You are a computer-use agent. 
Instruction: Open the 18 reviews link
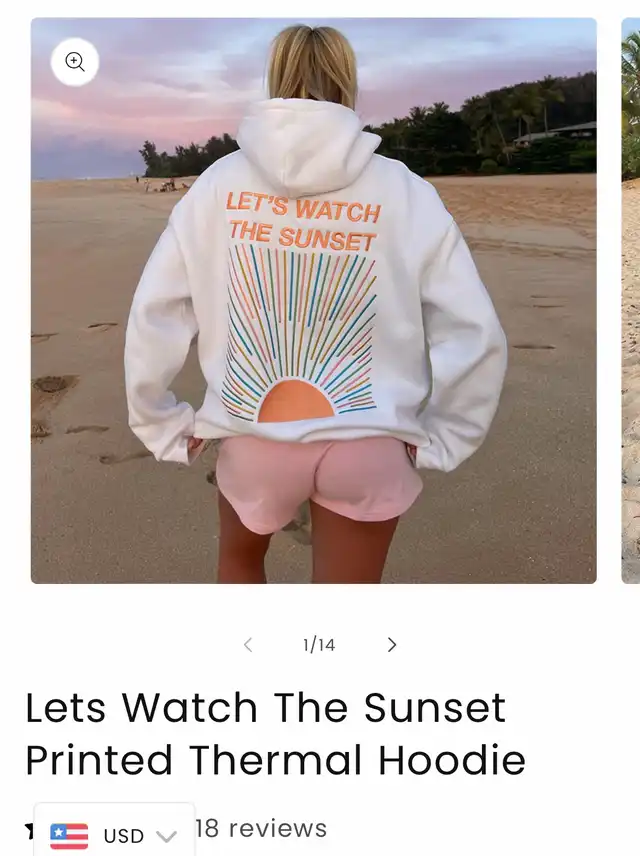(x=261, y=828)
